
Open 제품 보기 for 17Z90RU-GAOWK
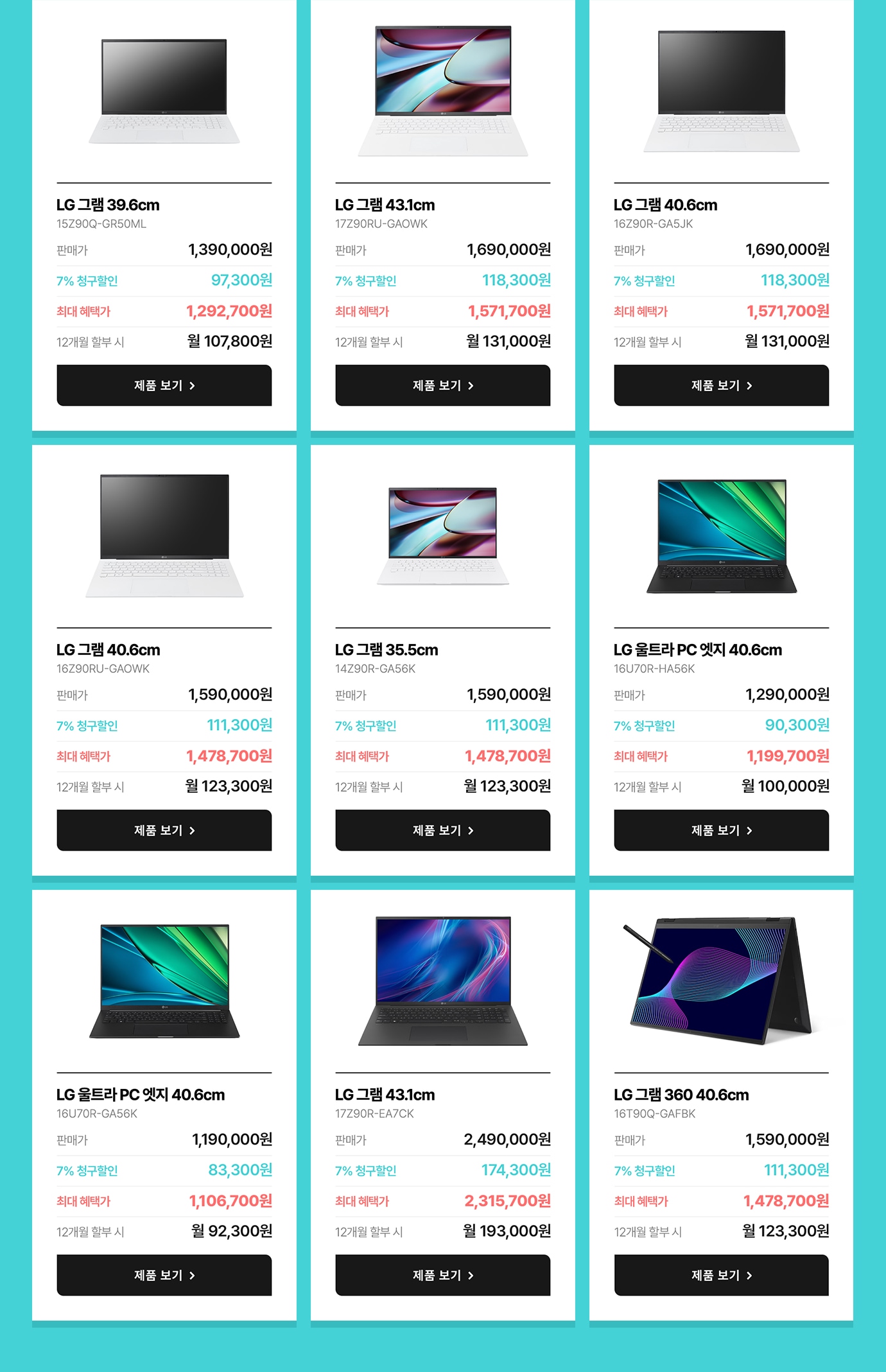[442, 385]
